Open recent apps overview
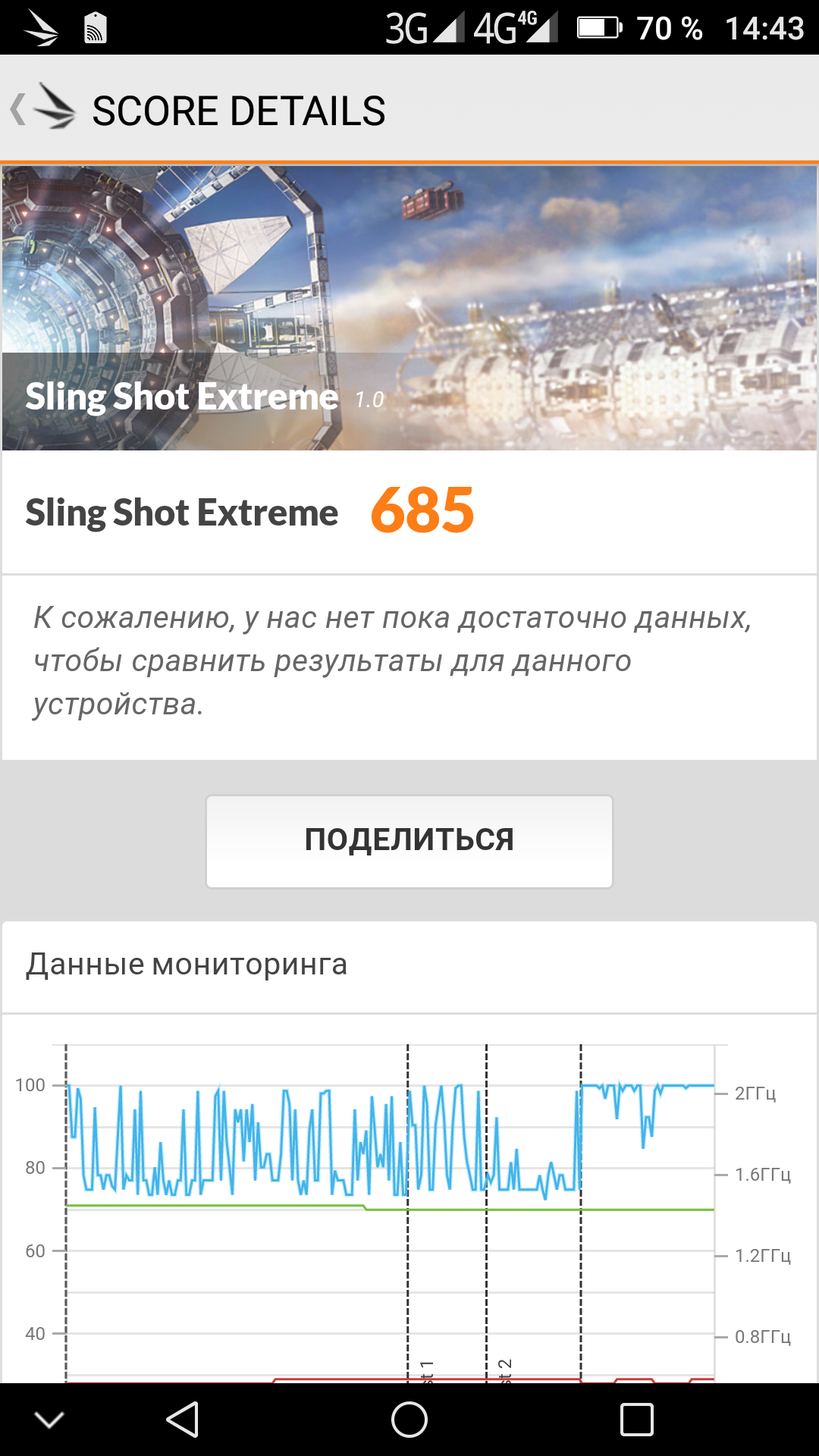 tap(636, 1420)
